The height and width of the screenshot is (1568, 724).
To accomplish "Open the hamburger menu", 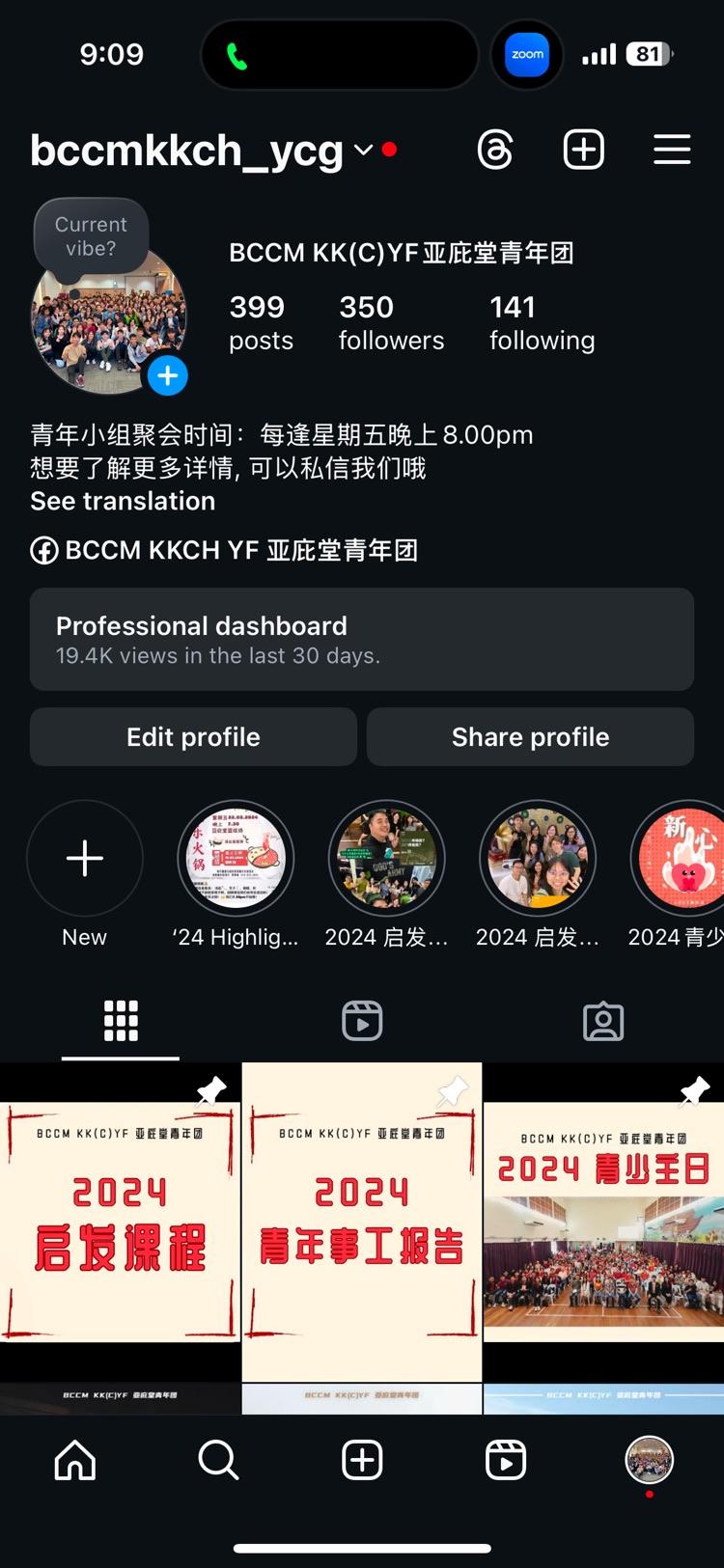I will point(672,151).
